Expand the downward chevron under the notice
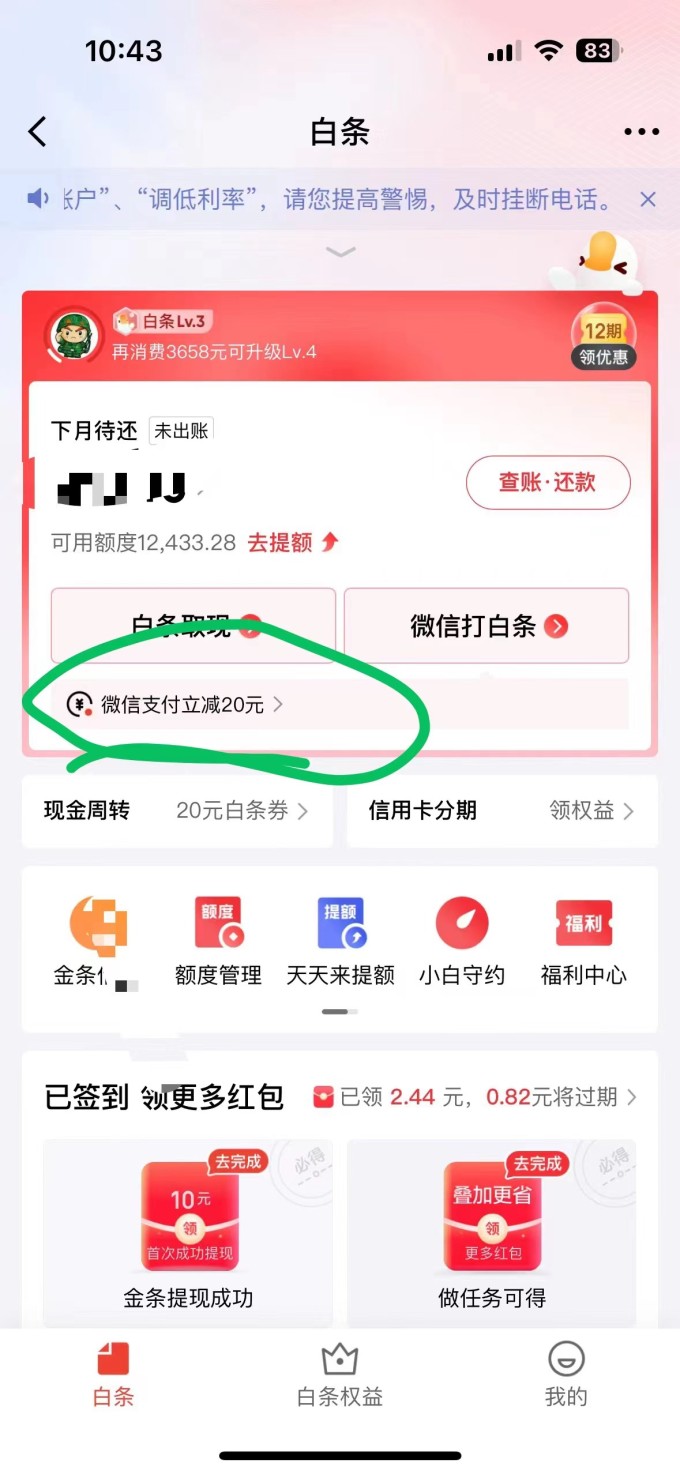 [x=341, y=252]
